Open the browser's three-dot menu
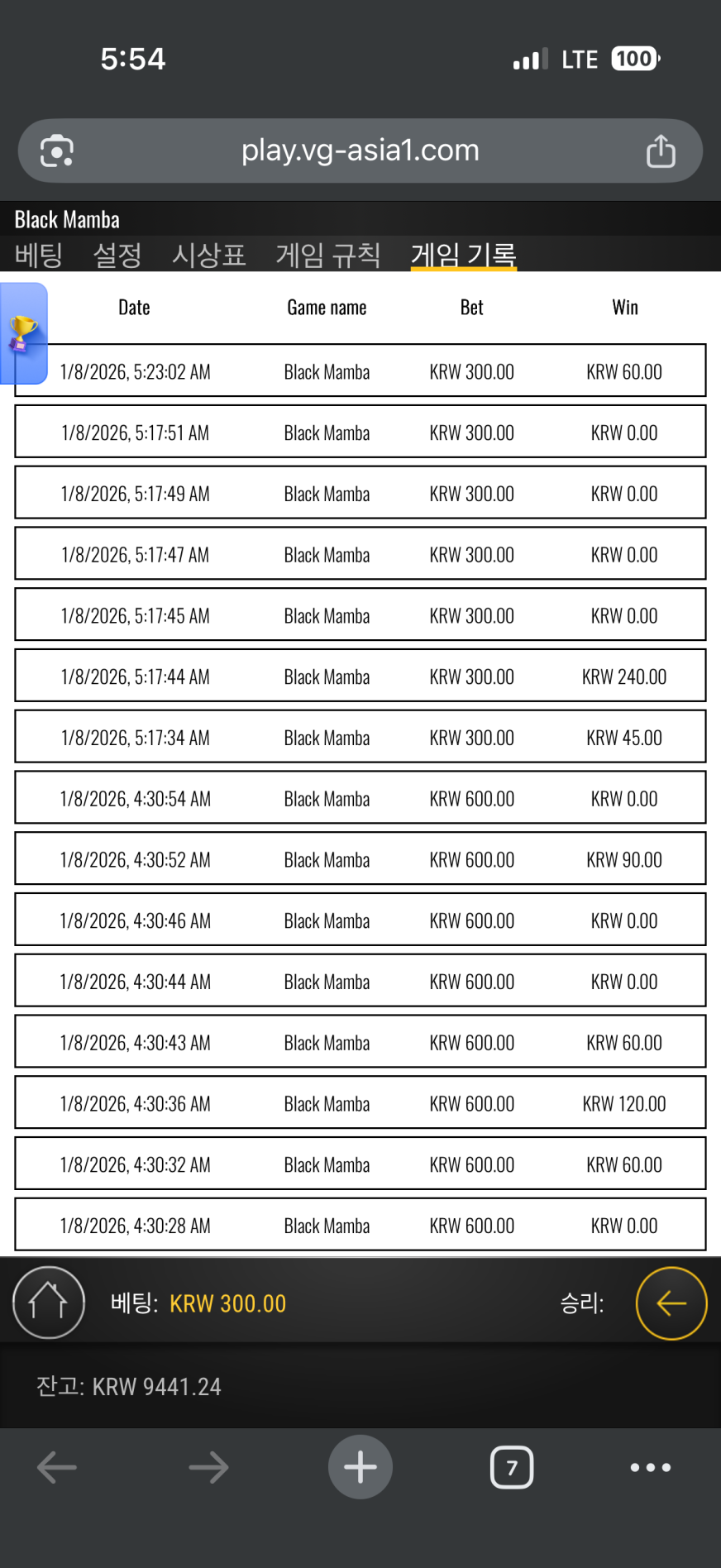This screenshot has width=721, height=1568. tap(651, 1468)
